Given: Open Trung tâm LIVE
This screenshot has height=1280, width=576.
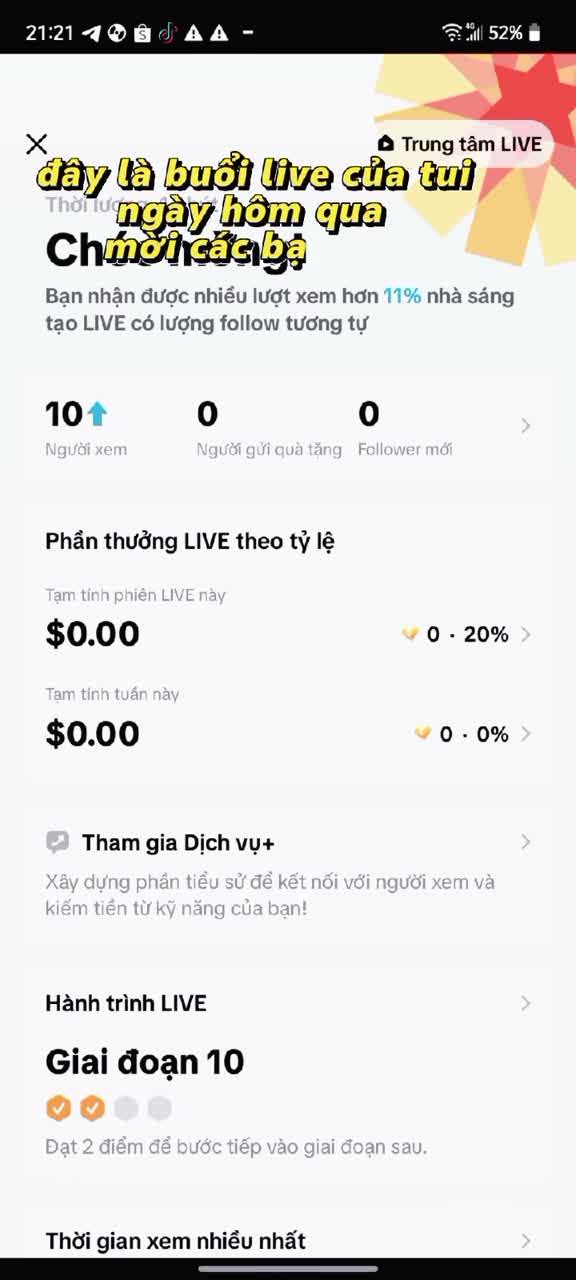Looking at the screenshot, I should tap(459, 144).
